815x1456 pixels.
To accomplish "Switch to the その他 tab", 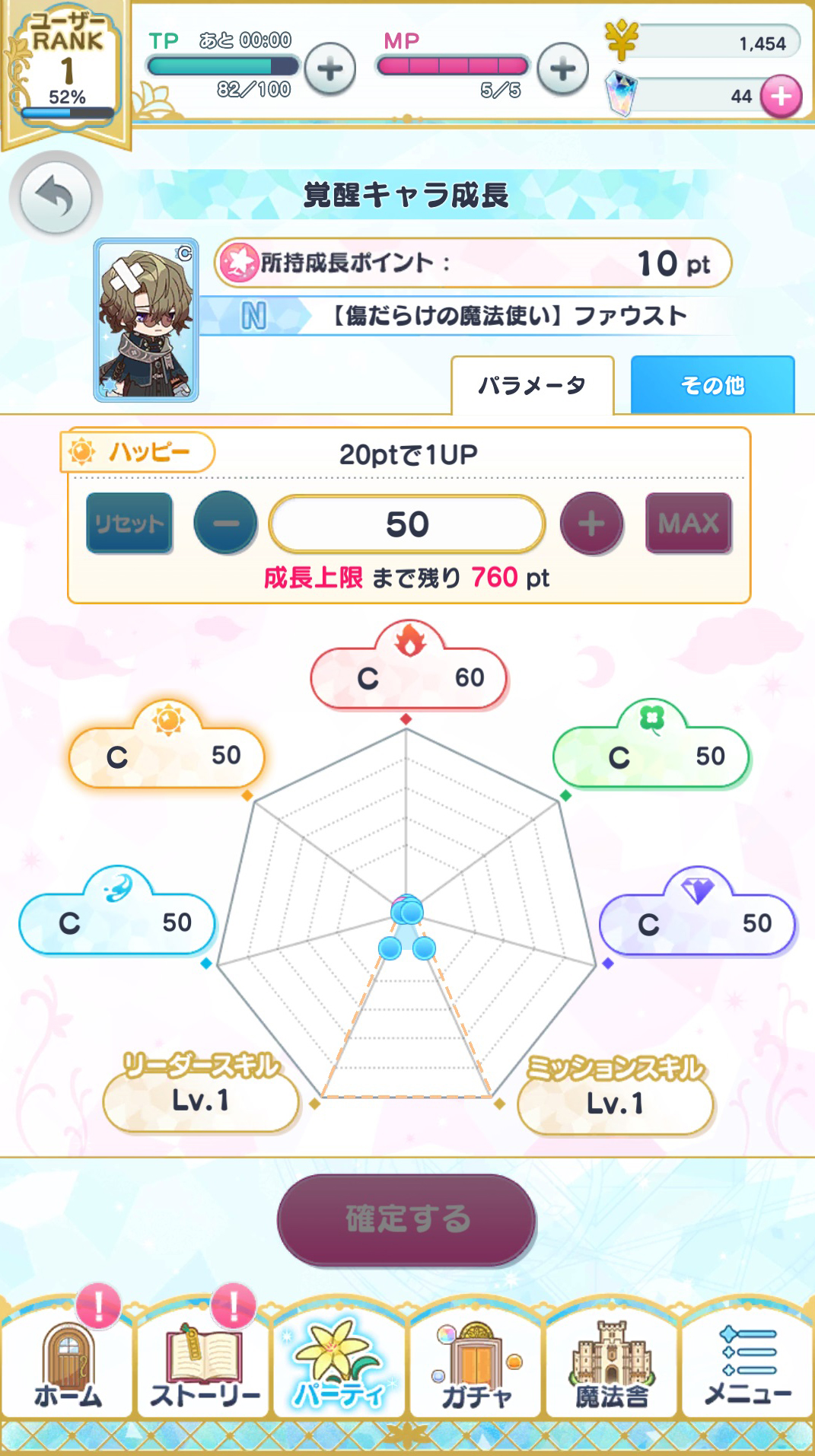I will 712,385.
